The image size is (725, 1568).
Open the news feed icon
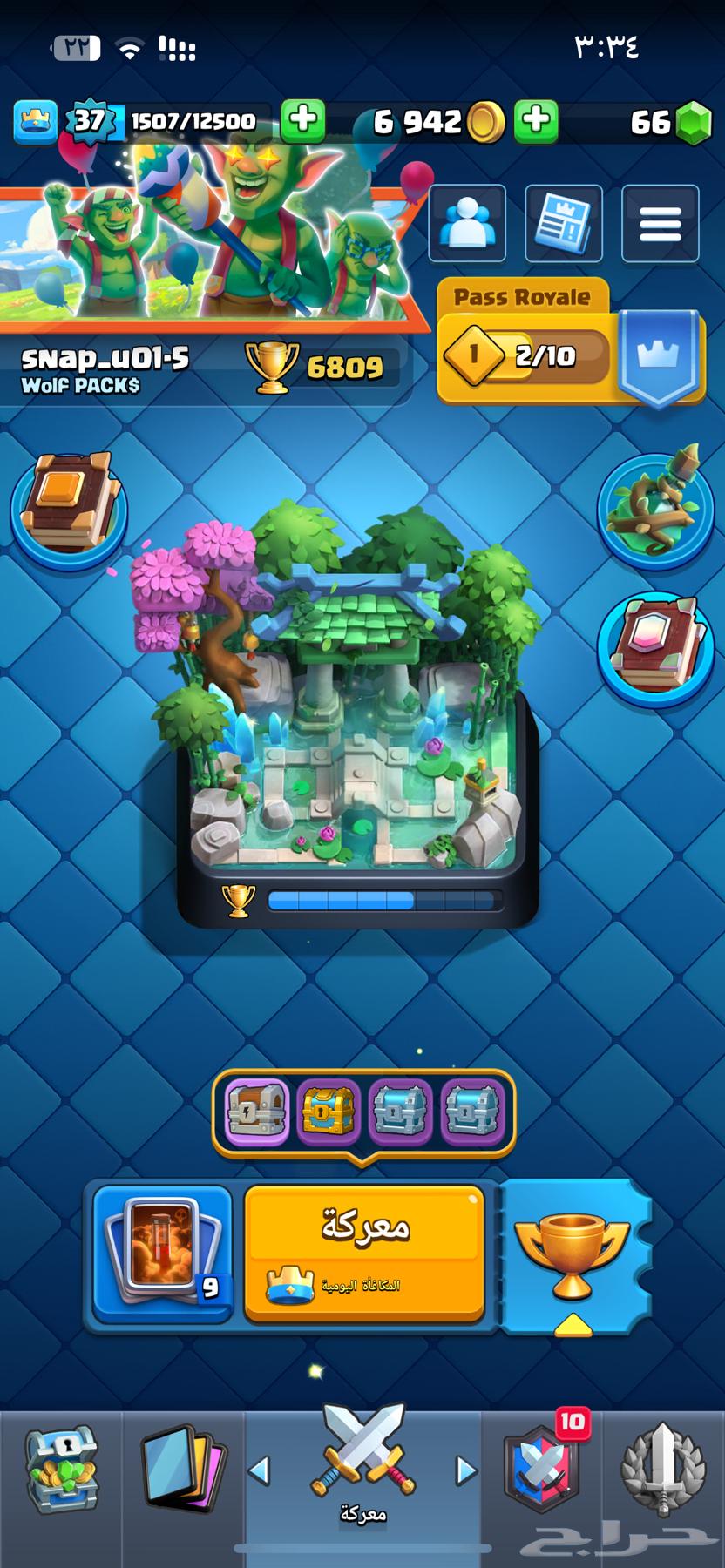(564, 224)
